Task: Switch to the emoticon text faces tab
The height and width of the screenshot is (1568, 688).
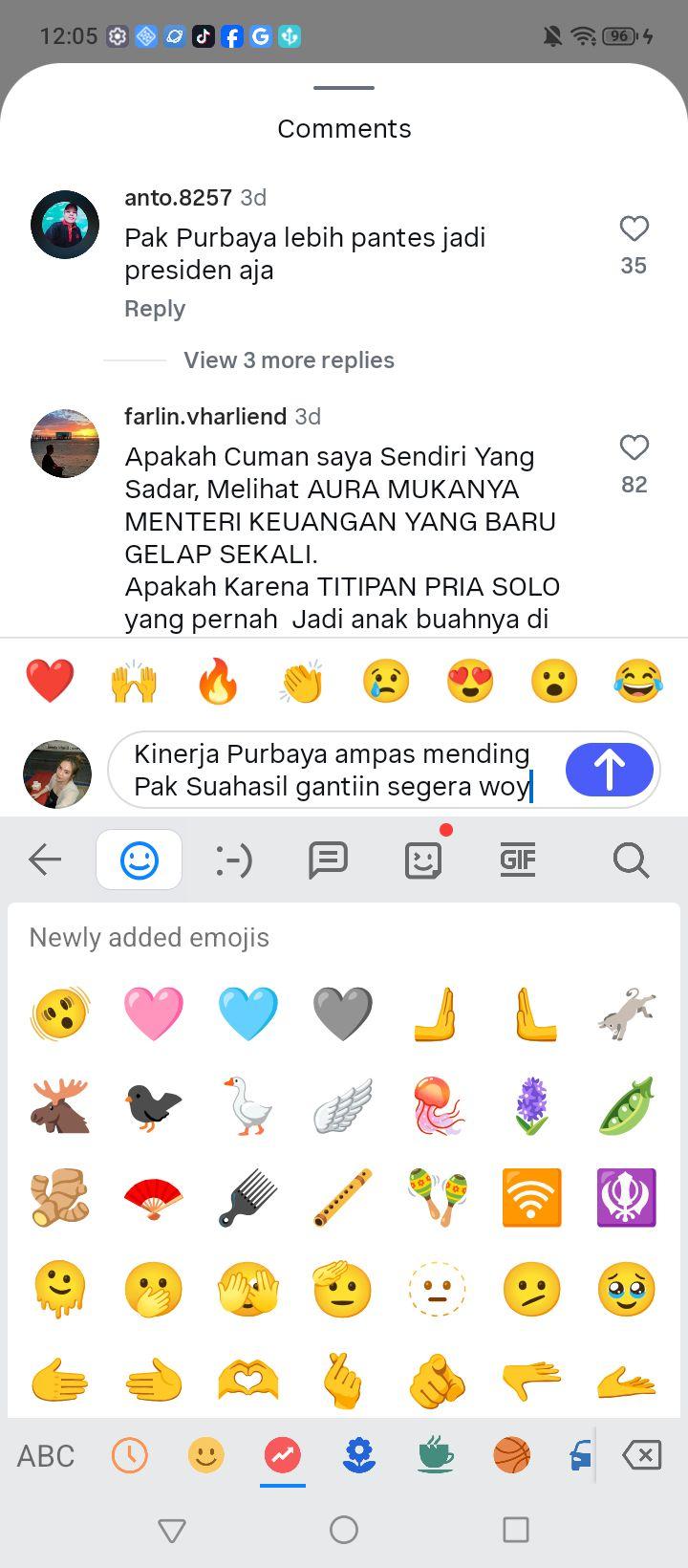Action: click(x=233, y=860)
